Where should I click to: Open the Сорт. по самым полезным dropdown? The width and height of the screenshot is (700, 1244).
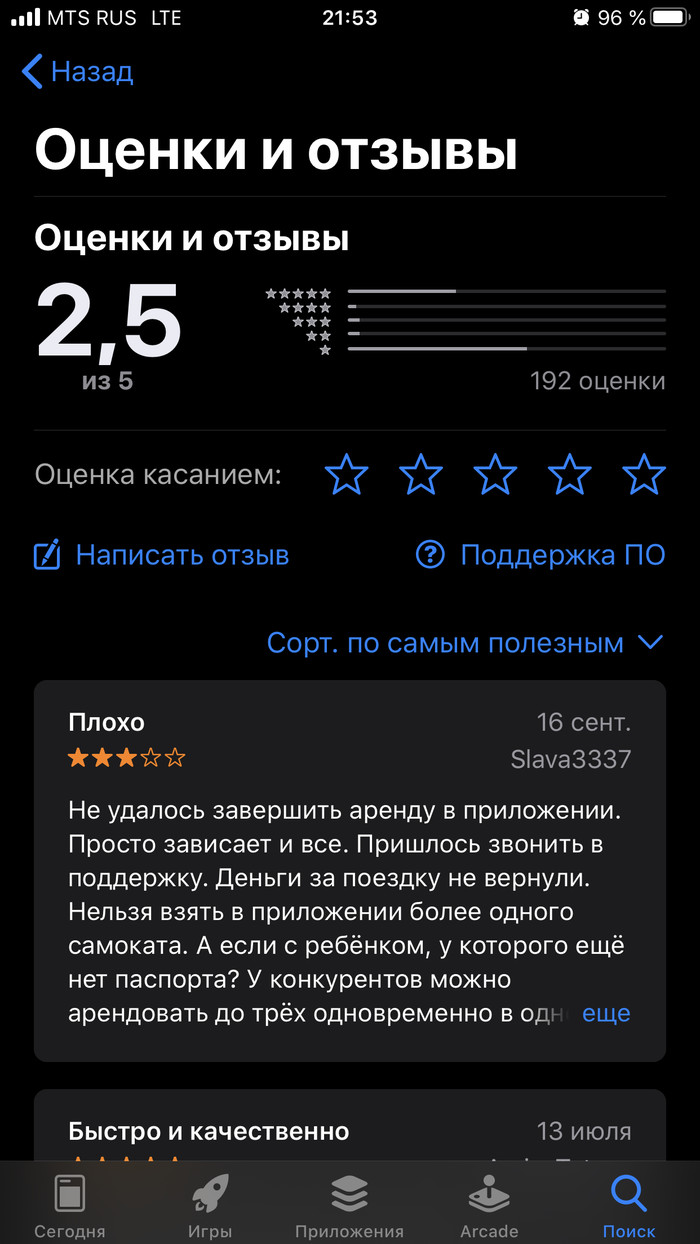pyautogui.click(x=464, y=643)
